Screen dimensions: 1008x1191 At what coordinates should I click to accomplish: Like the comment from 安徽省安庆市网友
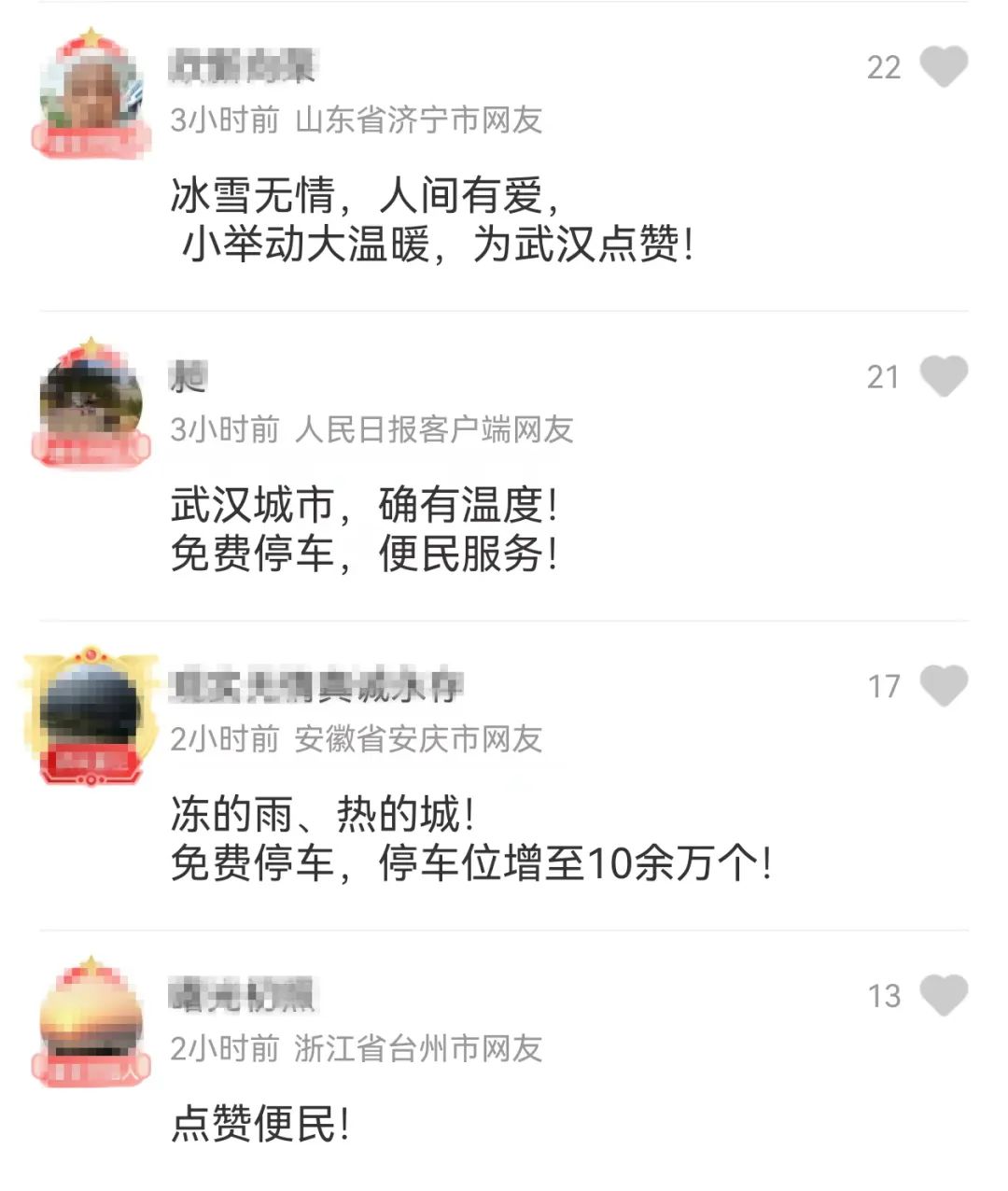[944, 686]
